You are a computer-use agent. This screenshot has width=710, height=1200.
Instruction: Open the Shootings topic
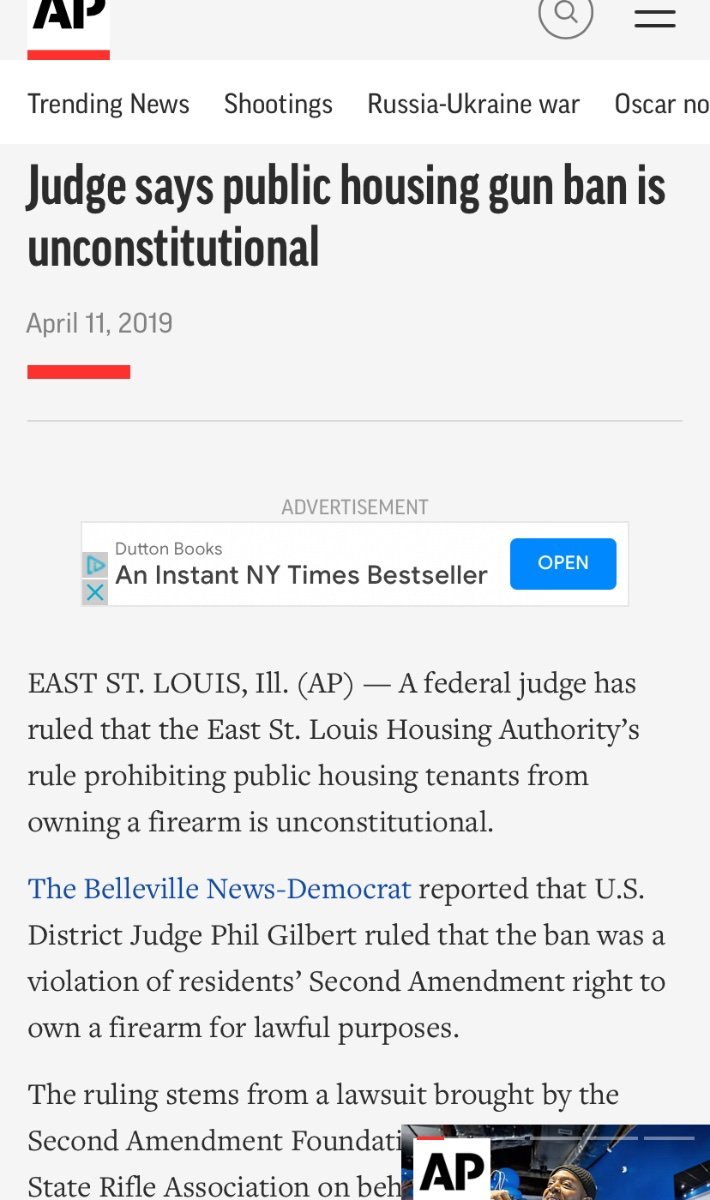[278, 104]
